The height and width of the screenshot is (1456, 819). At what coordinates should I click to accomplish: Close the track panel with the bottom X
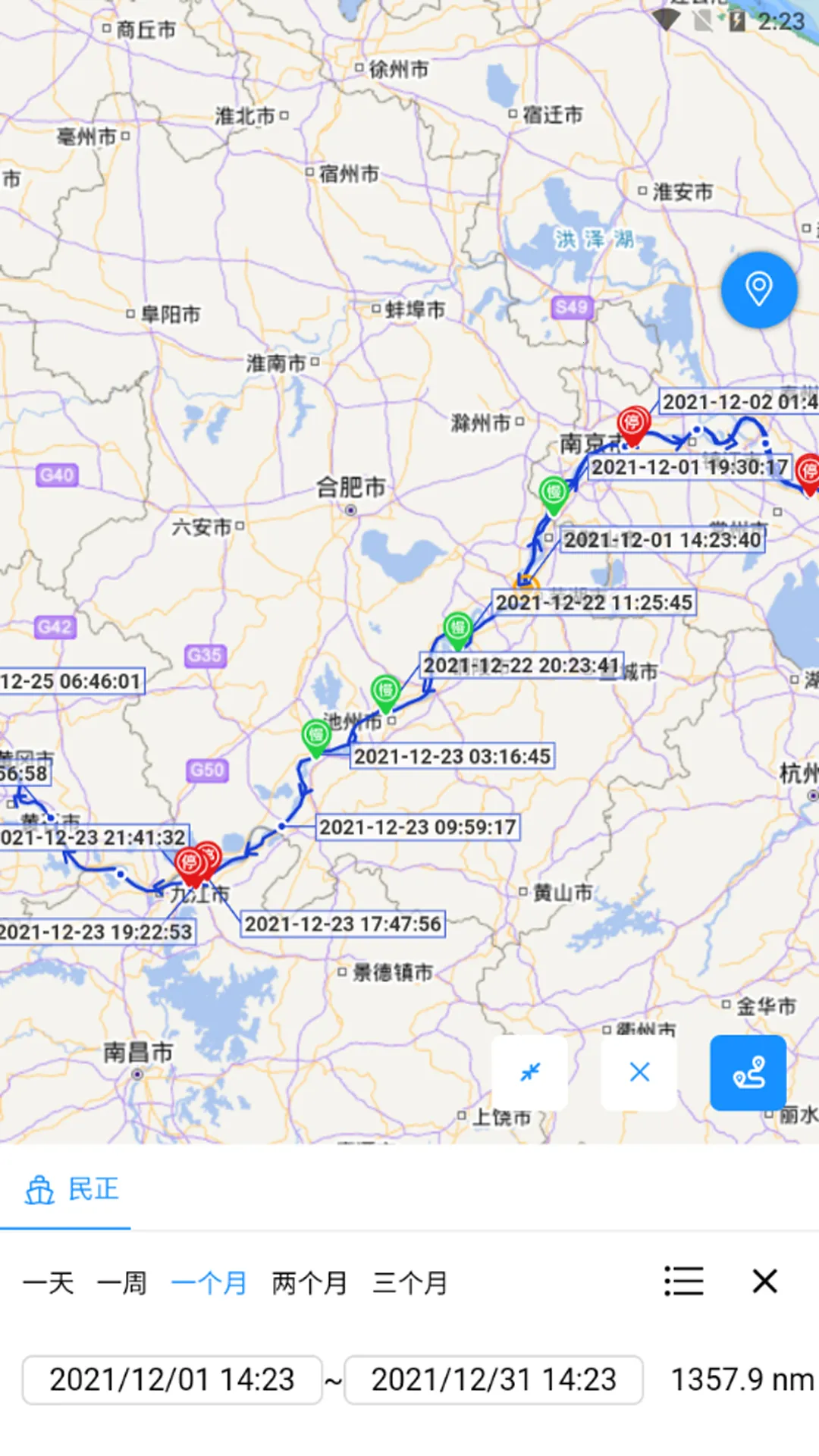coord(764,1282)
